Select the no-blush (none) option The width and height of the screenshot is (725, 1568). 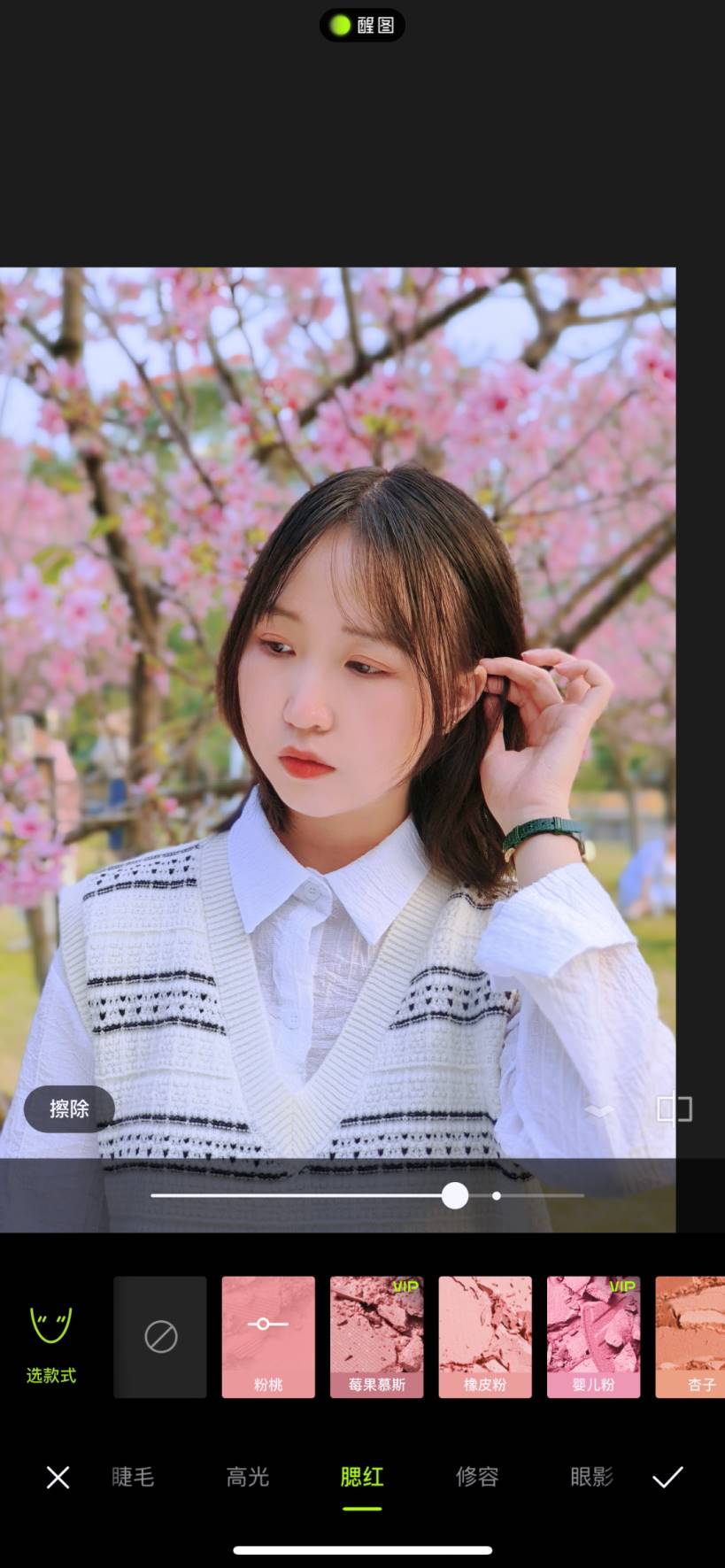[160, 1337]
